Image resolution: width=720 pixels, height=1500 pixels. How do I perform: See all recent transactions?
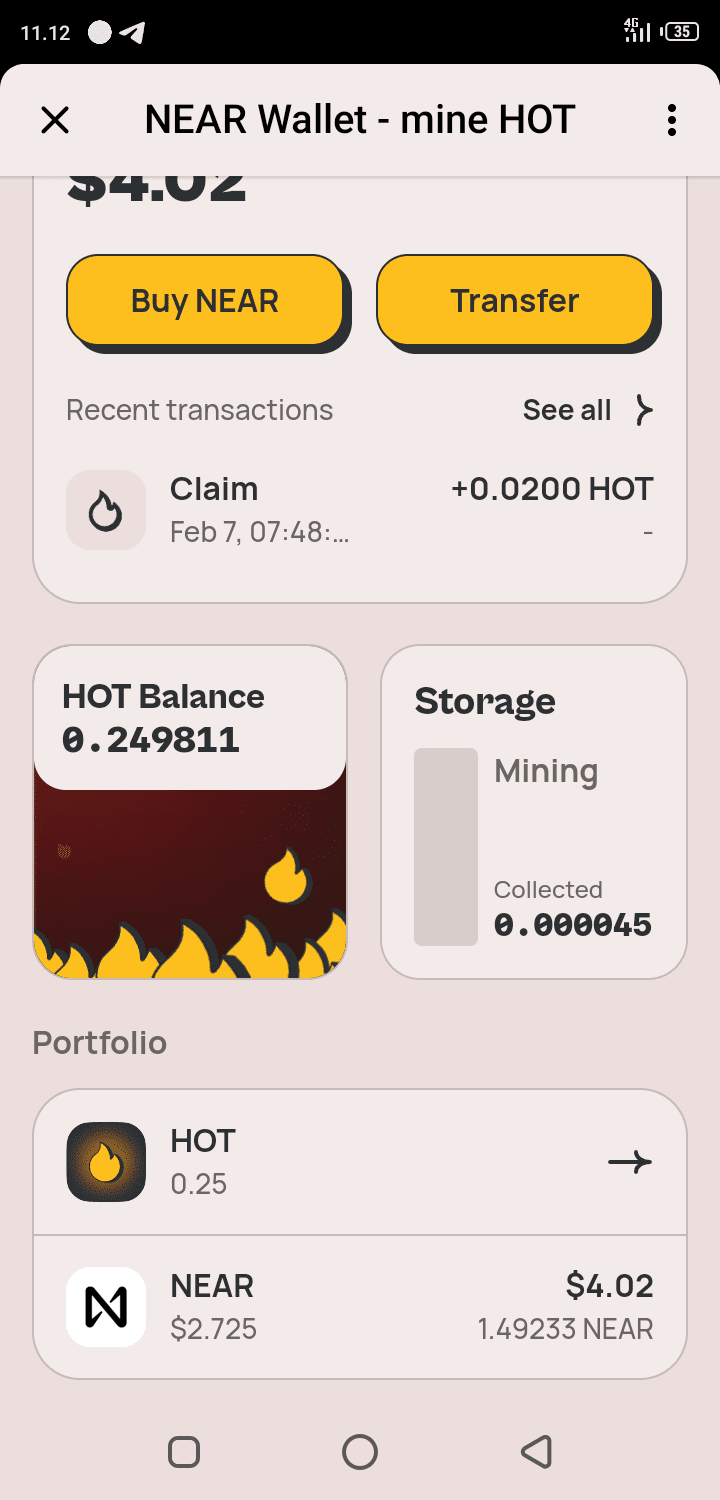click(588, 410)
